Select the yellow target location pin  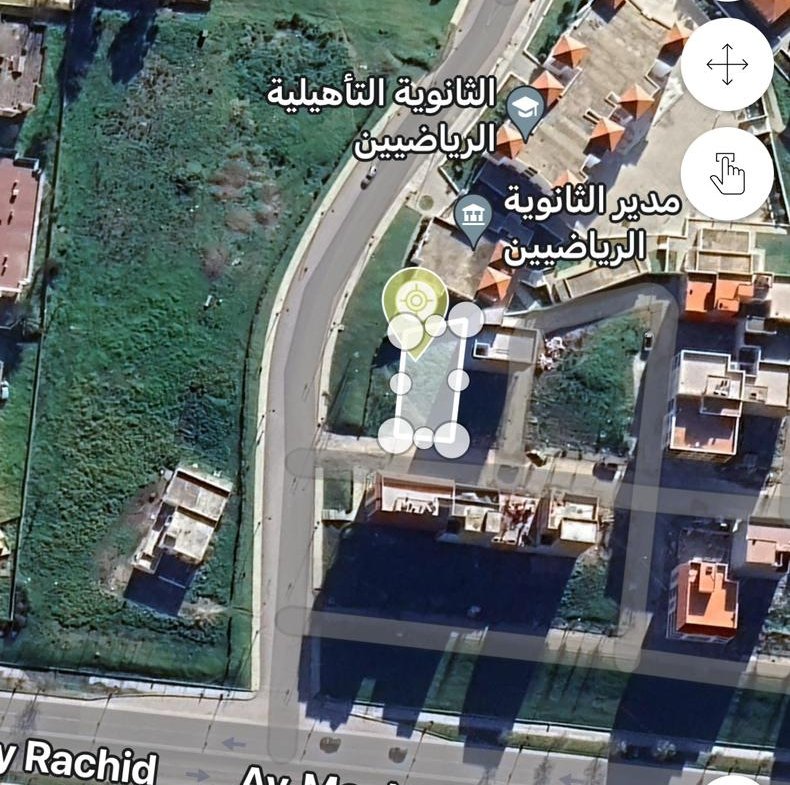click(412, 299)
